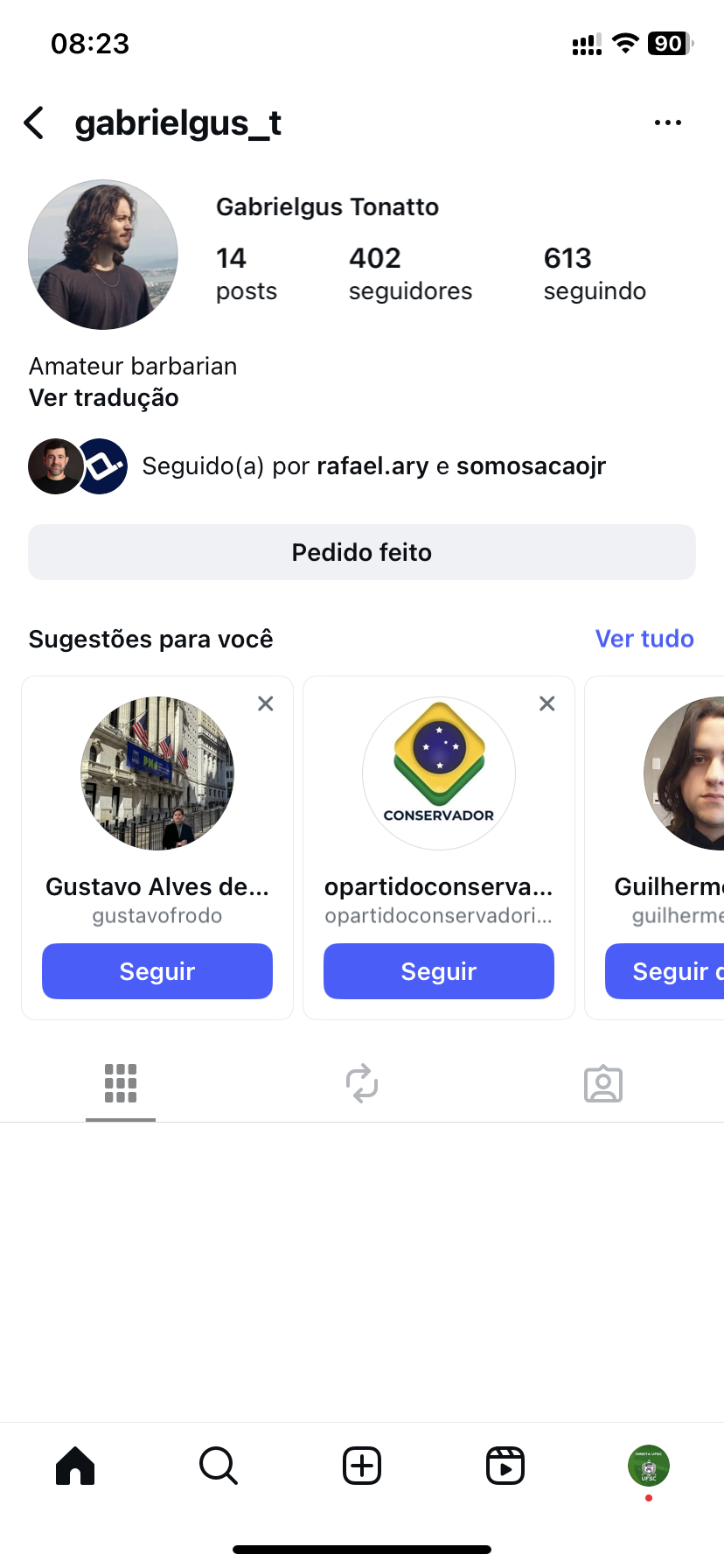This screenshot has height=1568, width=724.
Task: Open the Conservador suggested profile
Action: point(439,773)
